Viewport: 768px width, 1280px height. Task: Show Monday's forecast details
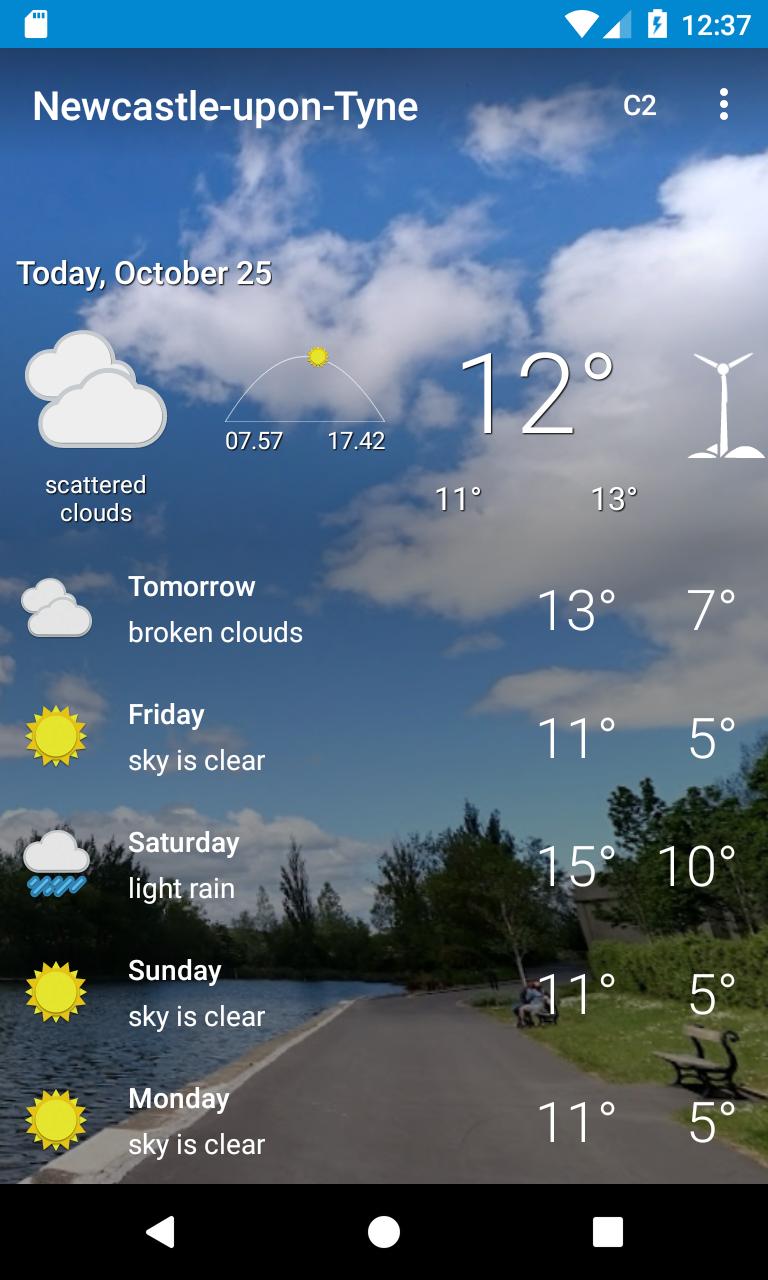(384, 1121)
